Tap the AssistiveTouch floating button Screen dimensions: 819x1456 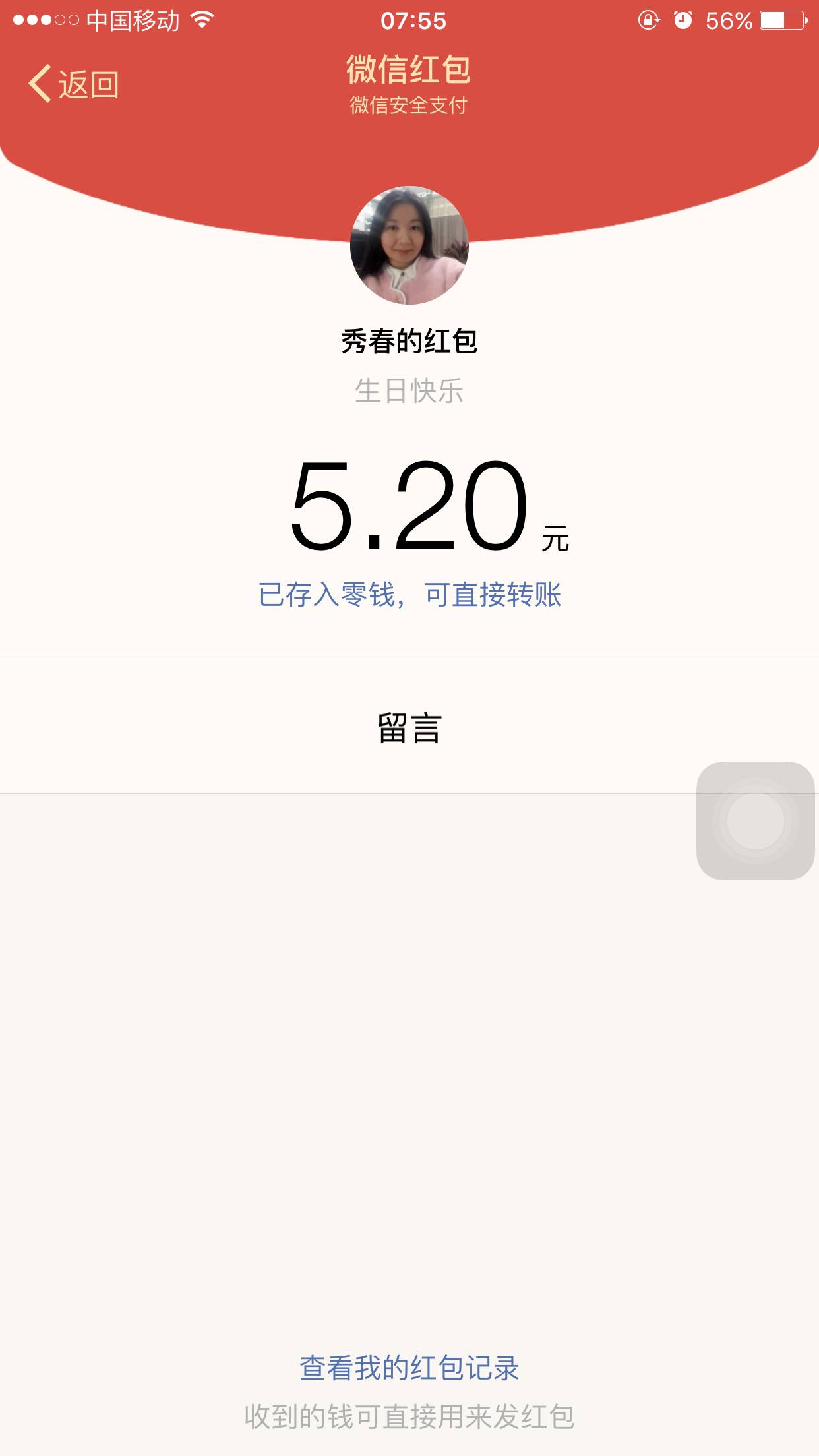click(x=755, y=821)
